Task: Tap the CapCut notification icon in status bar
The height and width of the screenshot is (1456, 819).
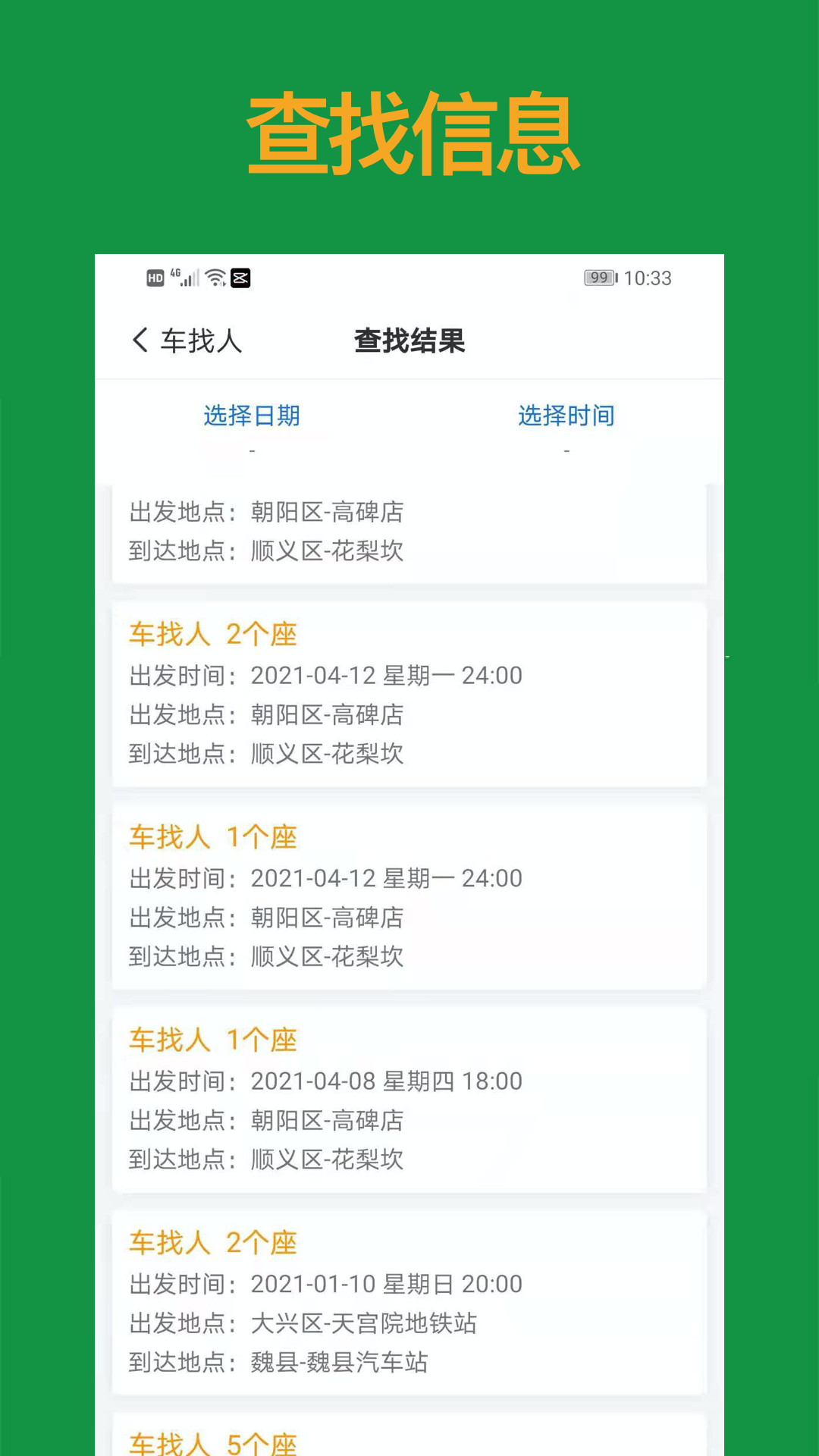Action: [x=241, y=278]
